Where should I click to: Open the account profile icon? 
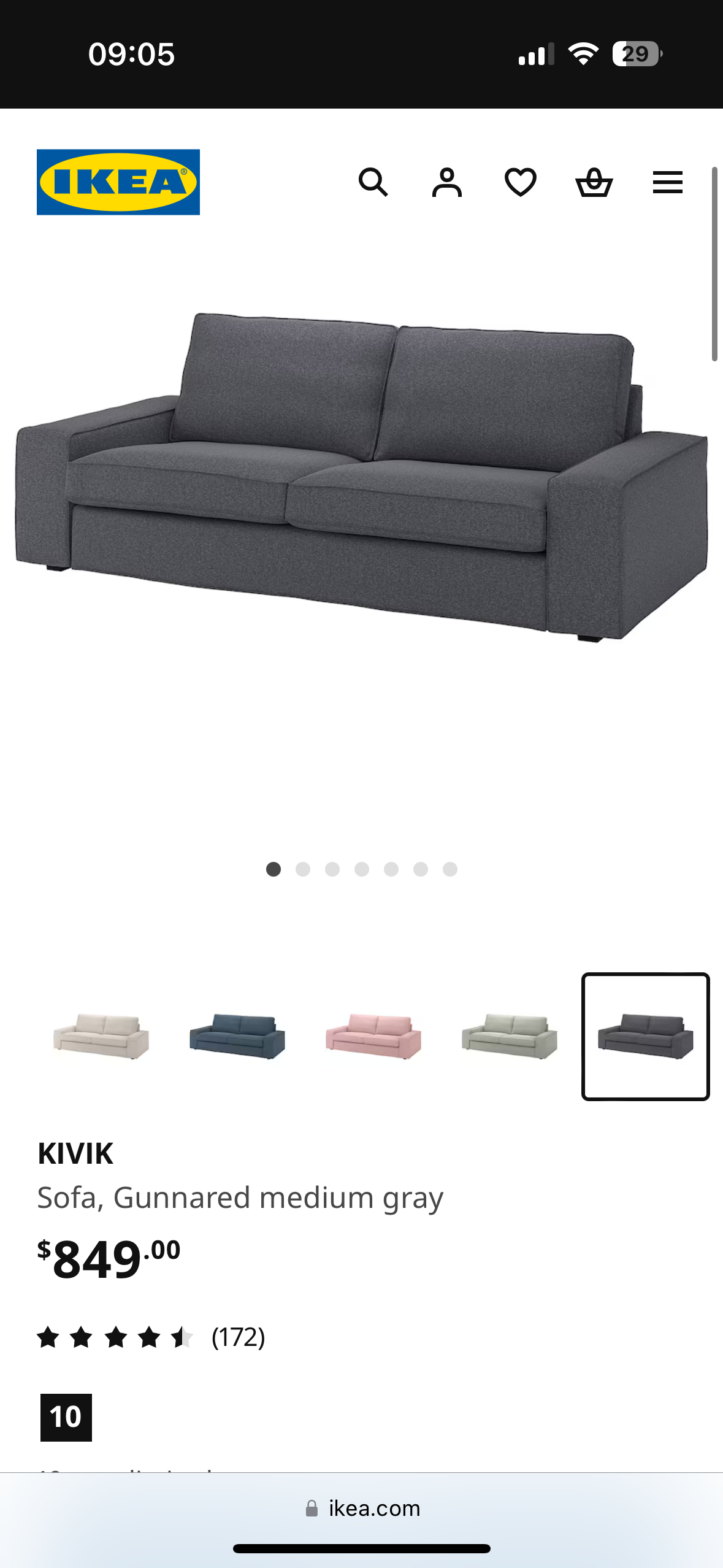[446, 182]
